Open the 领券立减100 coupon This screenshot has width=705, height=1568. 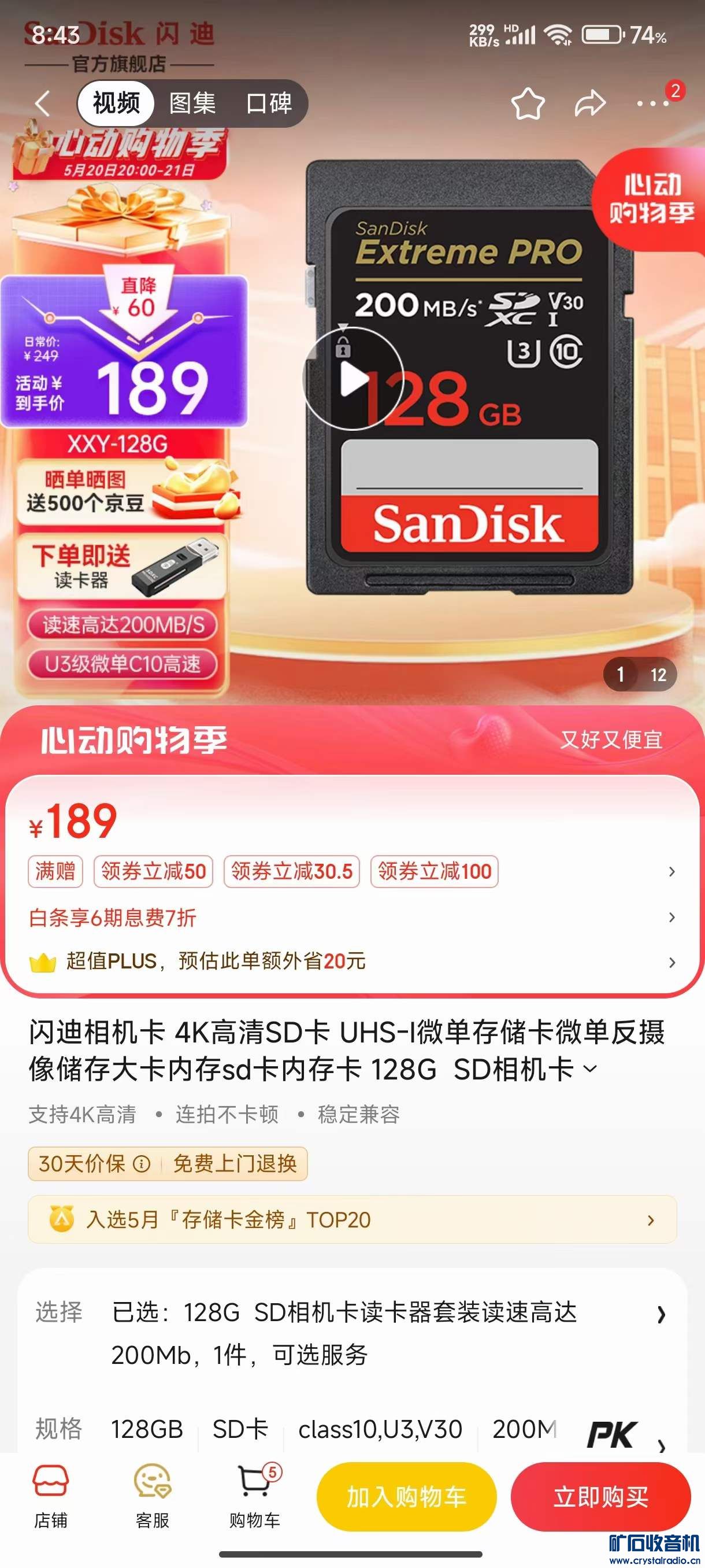coord(435,871)
